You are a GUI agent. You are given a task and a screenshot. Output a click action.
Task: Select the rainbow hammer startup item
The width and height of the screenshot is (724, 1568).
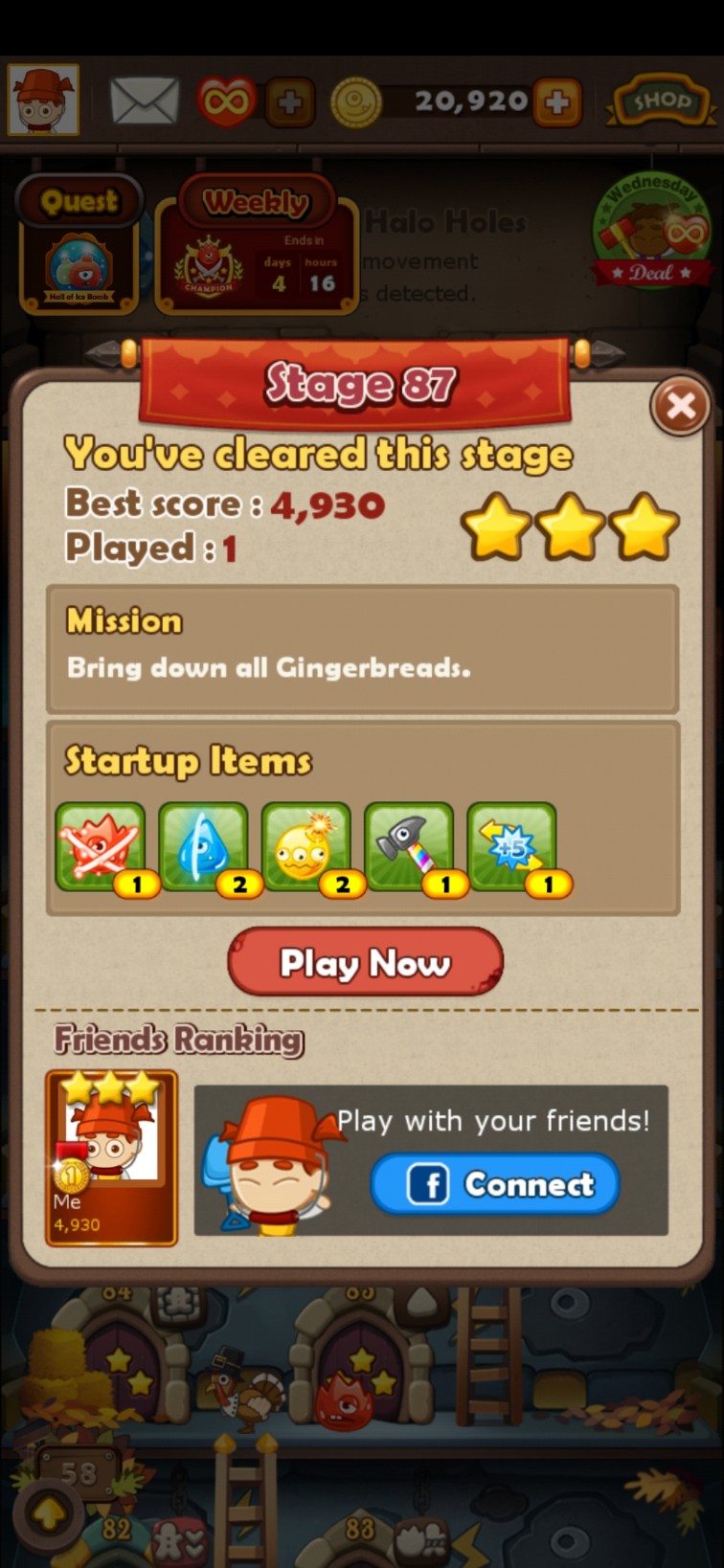tap(409, 847)
